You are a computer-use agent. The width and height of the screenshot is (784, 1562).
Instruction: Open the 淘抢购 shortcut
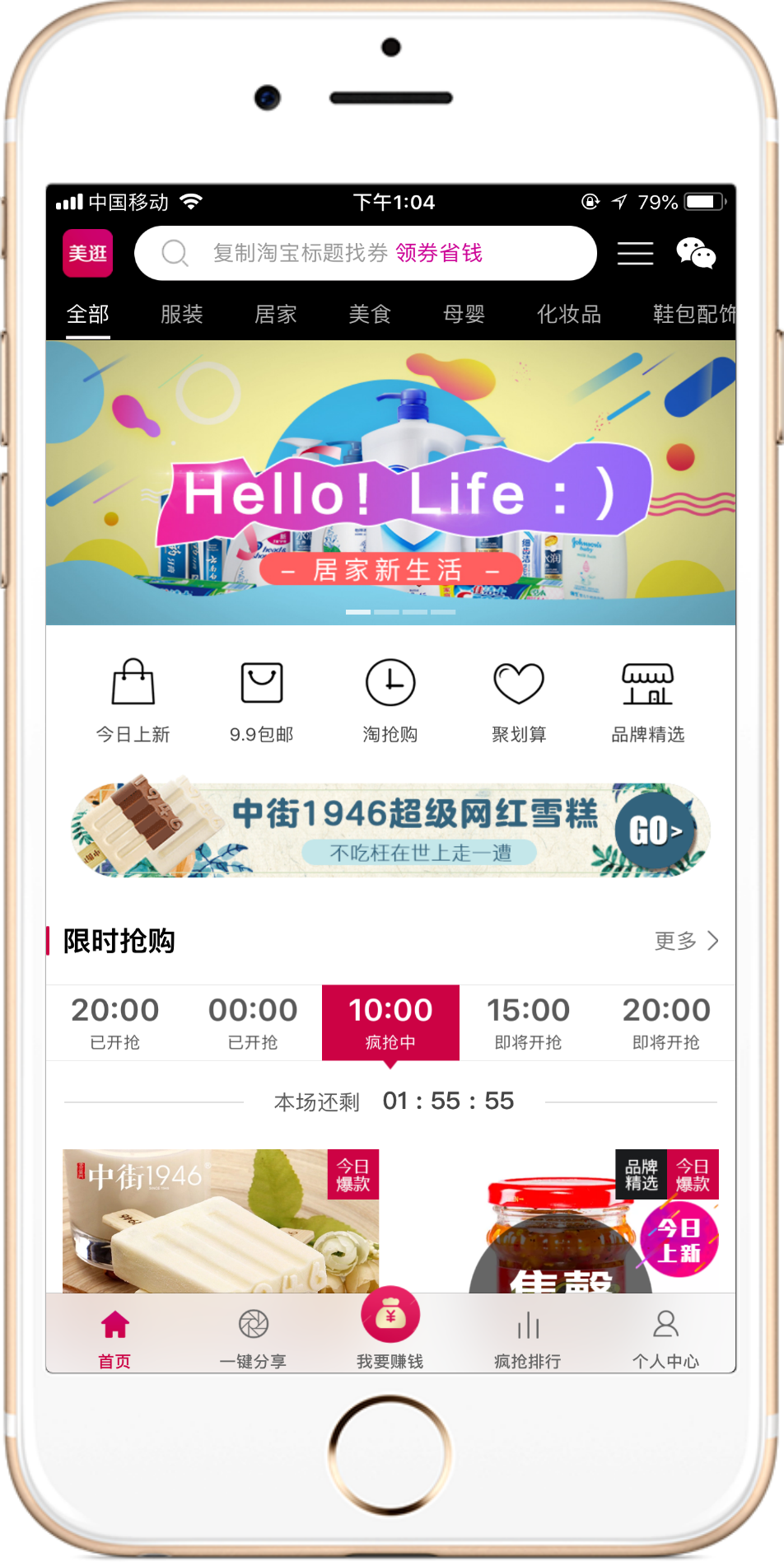pyautogui.click(x=390, y=700)
